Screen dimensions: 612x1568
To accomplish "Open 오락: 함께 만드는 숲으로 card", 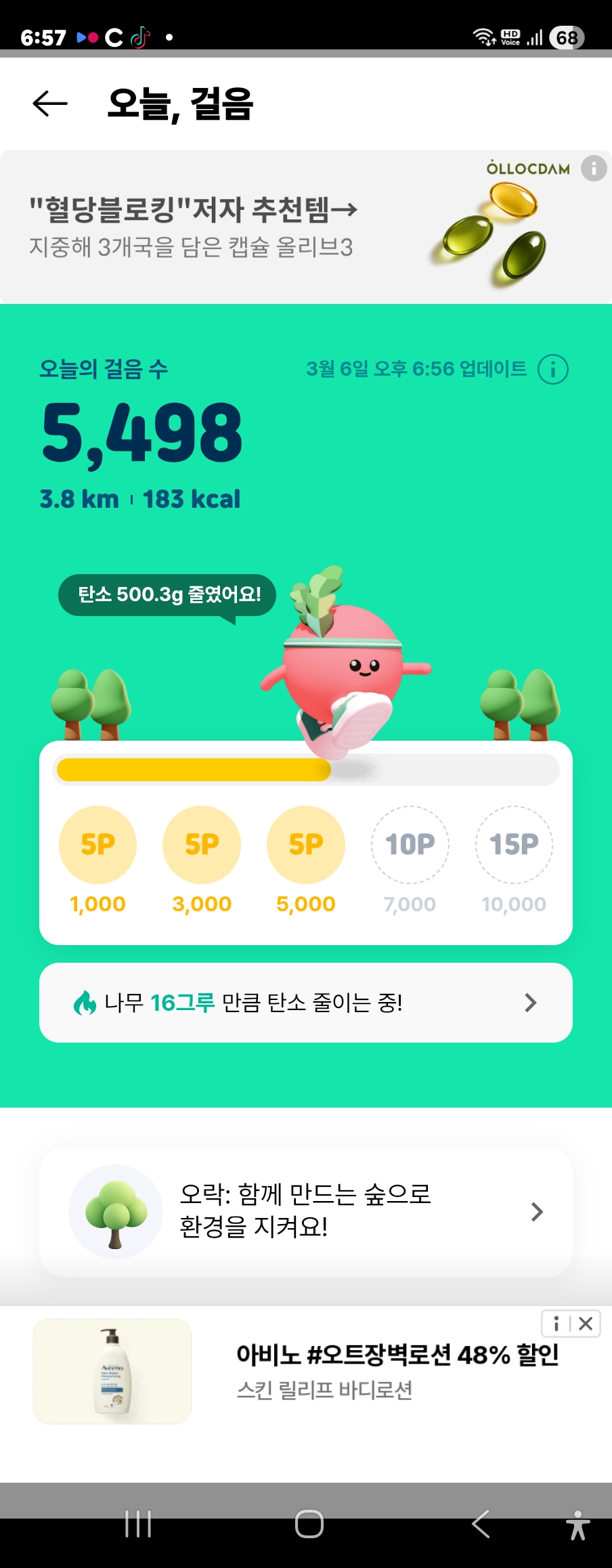I will click(306, 1212).
